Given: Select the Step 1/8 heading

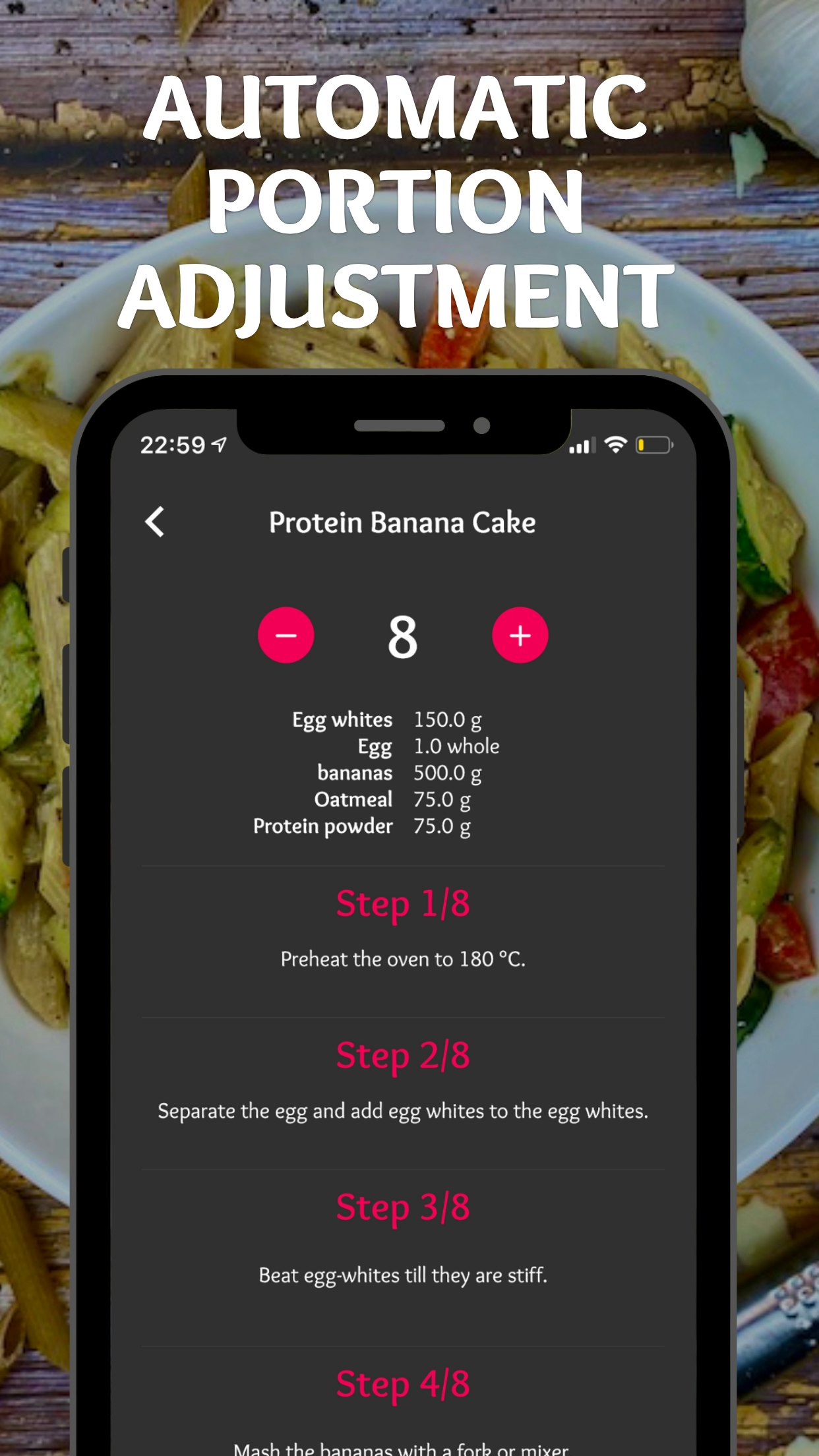Looking at the screenshot, I should tap(404, 903).
